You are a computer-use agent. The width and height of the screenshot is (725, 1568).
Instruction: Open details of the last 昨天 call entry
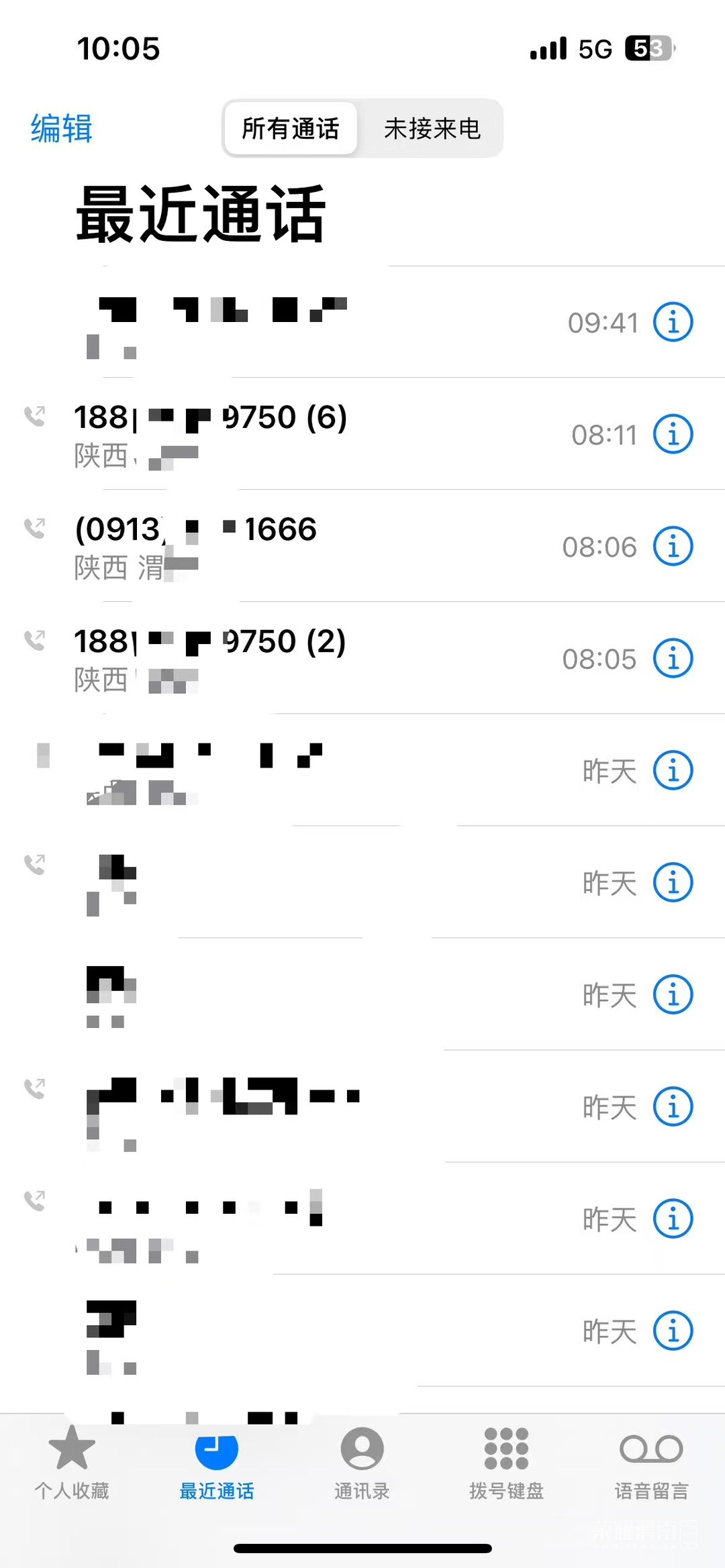coord(673,1330)
